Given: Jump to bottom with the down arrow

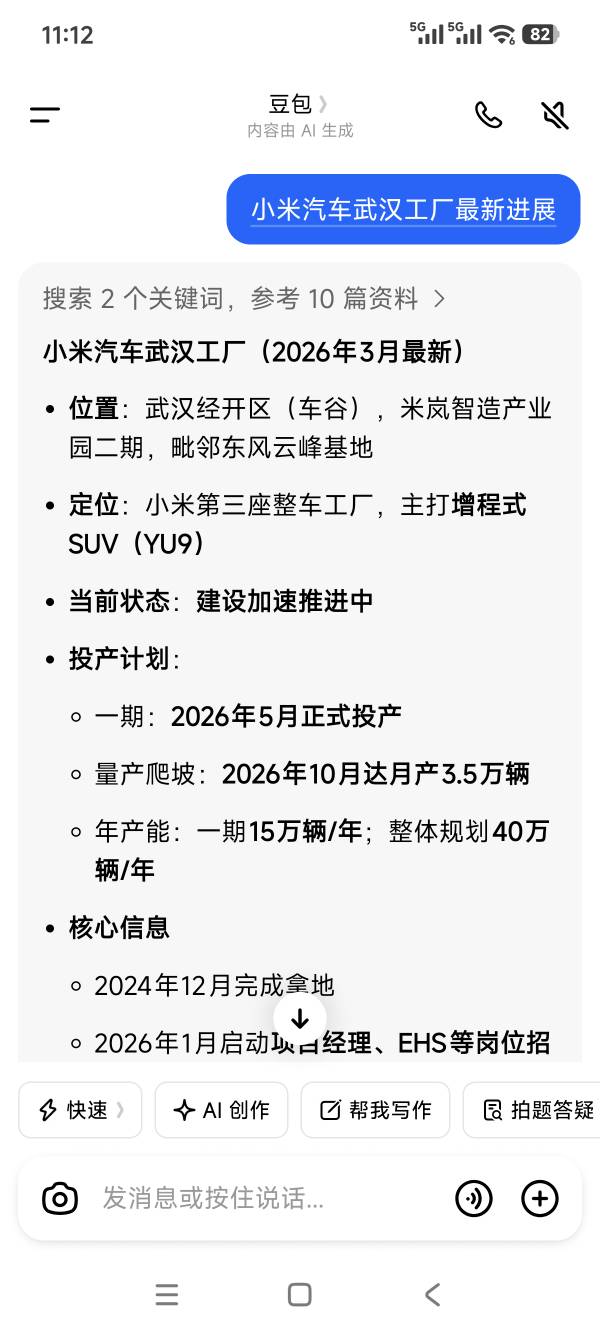Looking at the screenshot, I should click(x=300, y=1019).
